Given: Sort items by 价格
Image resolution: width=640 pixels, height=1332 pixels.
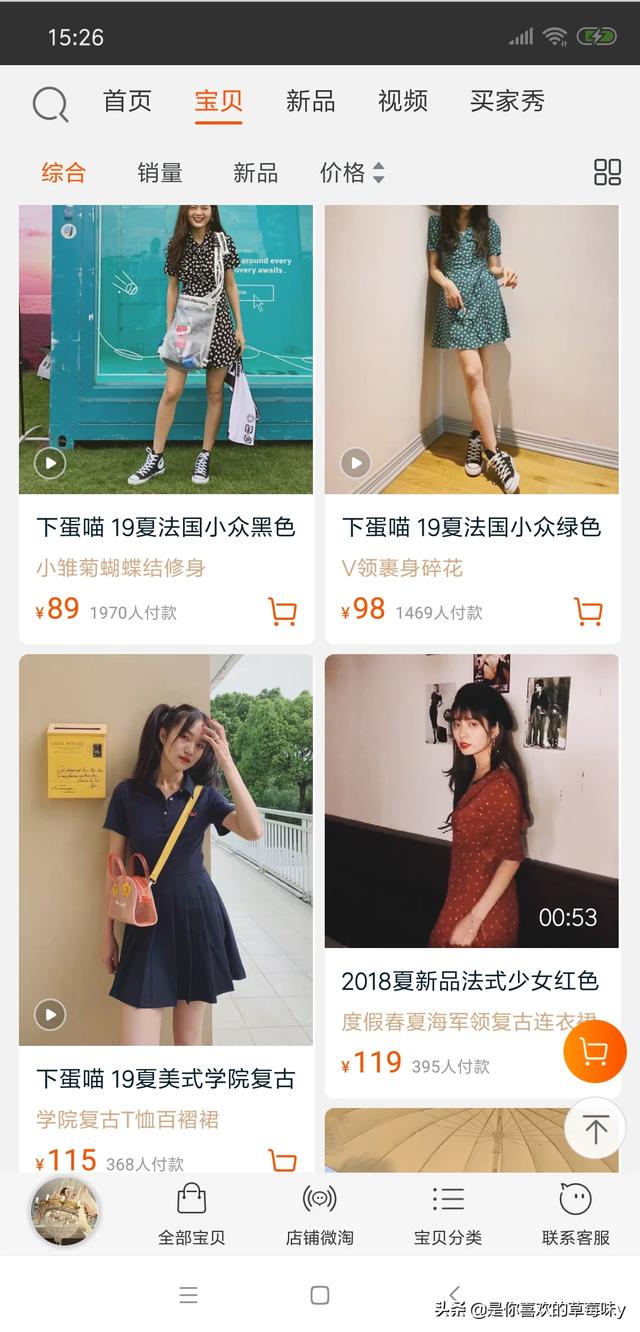Looking at the screenshot, I should coord(352,172).
